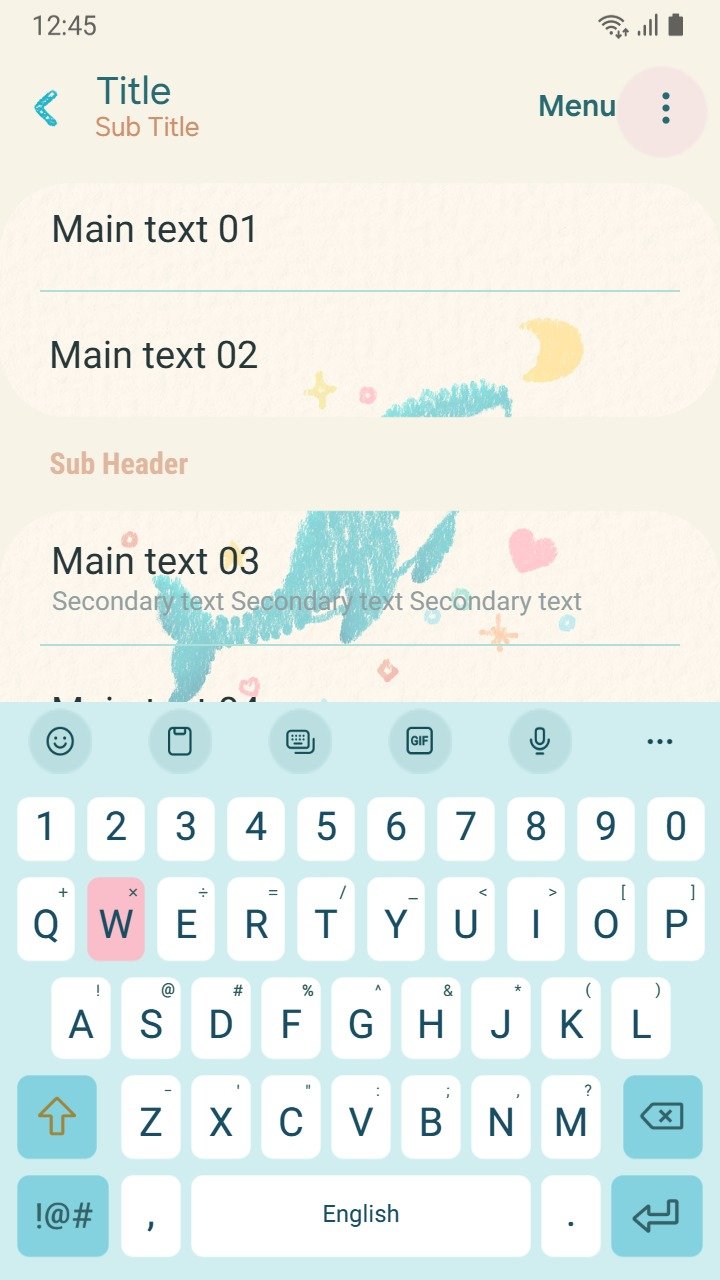The height and width of the screenshot is (1280, 720).
Task: Switch to the !@# symbols keyboard
Action: tap(63, 1216)
